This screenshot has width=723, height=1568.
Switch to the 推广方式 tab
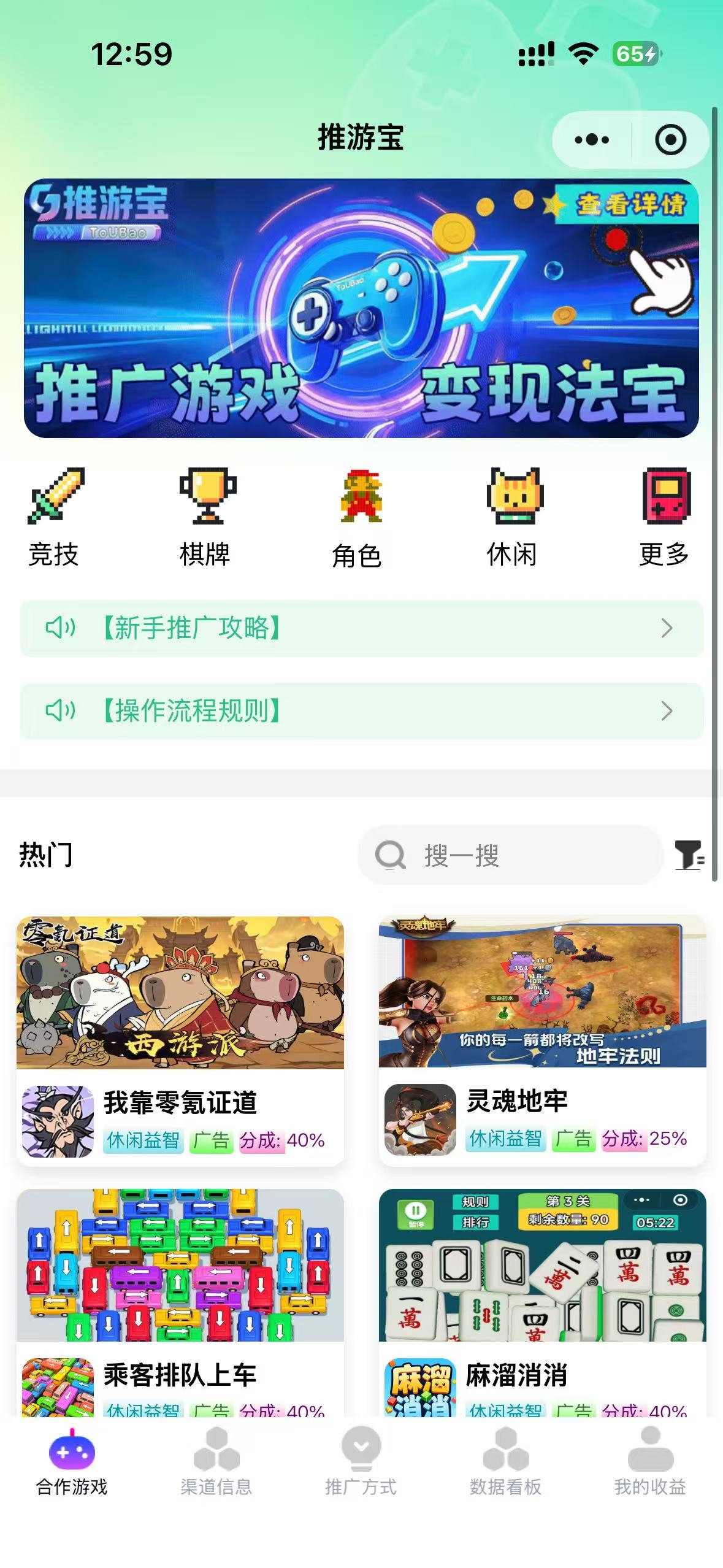click(x=361, y=1462)
